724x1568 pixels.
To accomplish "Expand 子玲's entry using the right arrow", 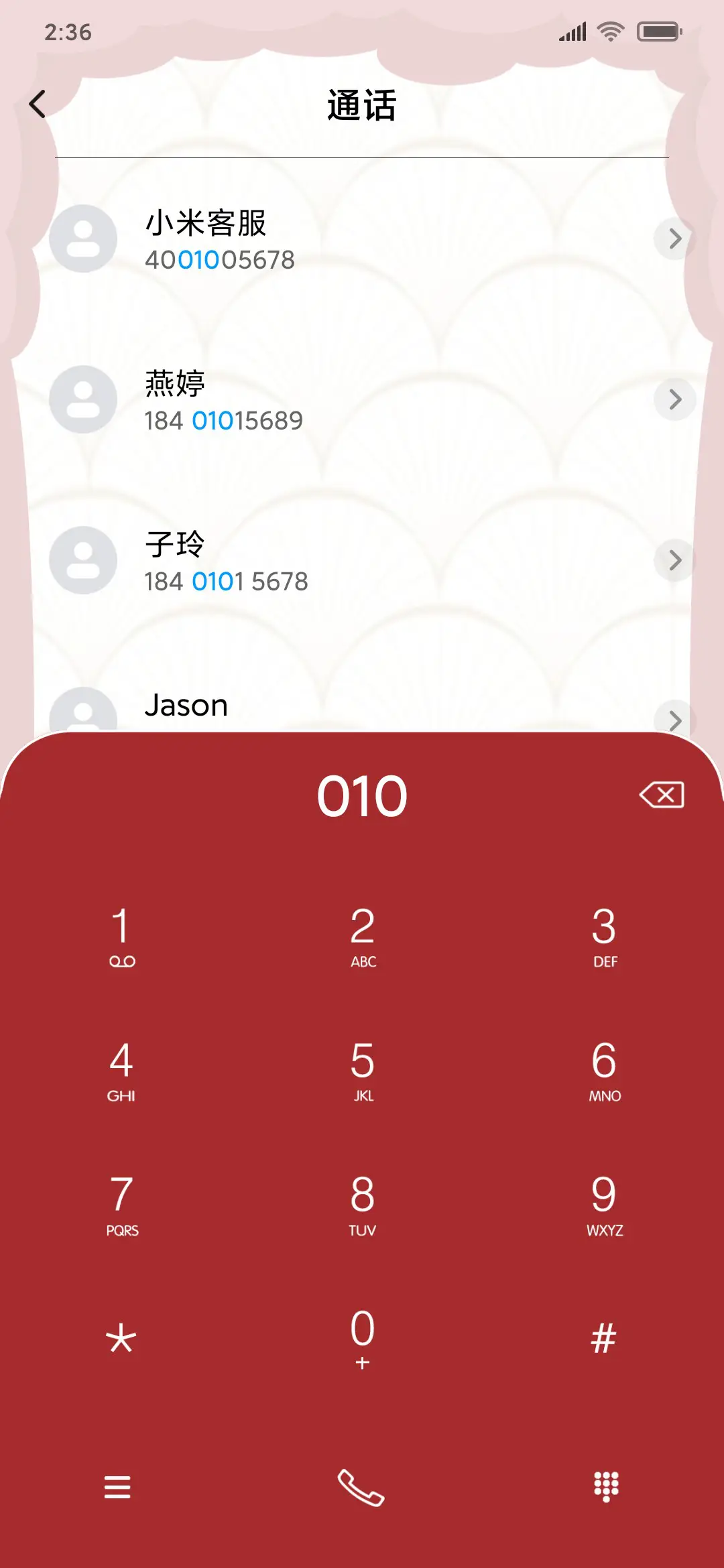I will click(674, 561).
